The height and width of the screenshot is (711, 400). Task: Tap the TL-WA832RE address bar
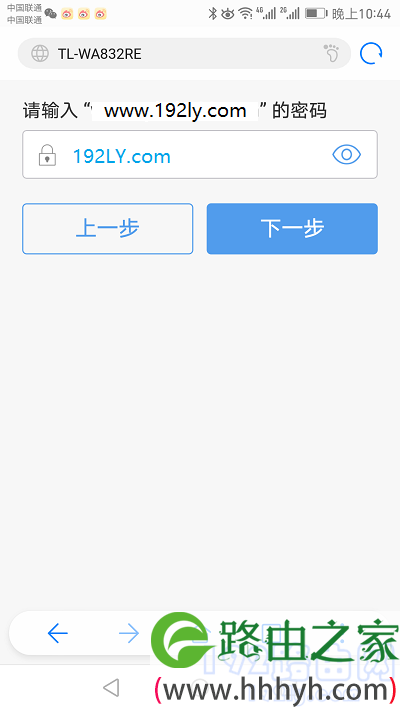tap(184, 54)
